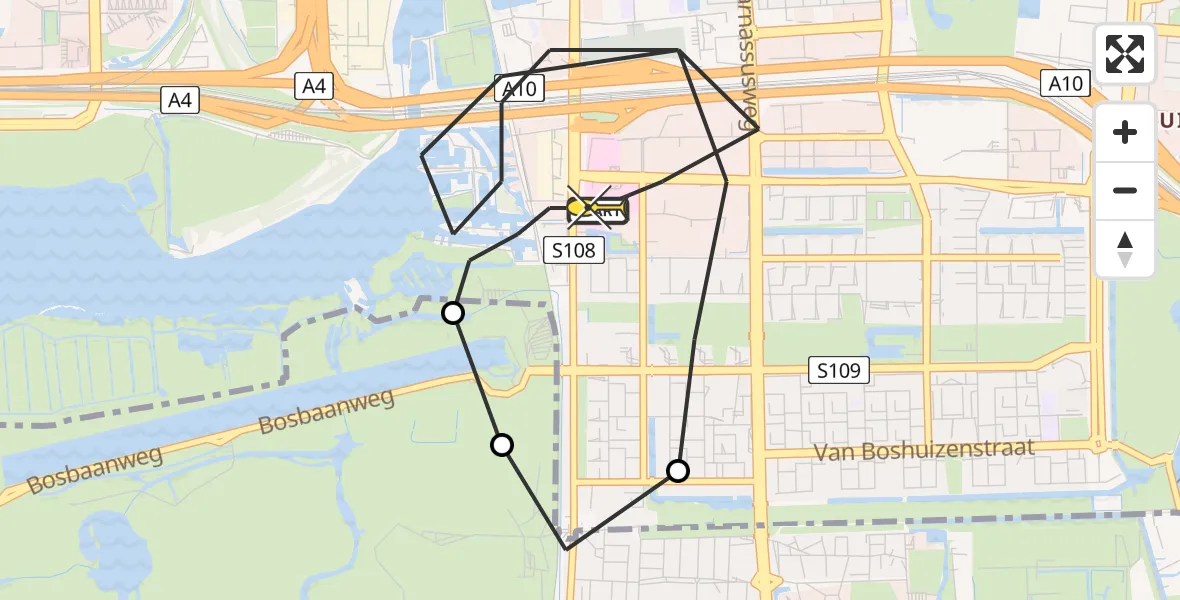
Task: Zoom in on the map
Action: [1125, 132]
